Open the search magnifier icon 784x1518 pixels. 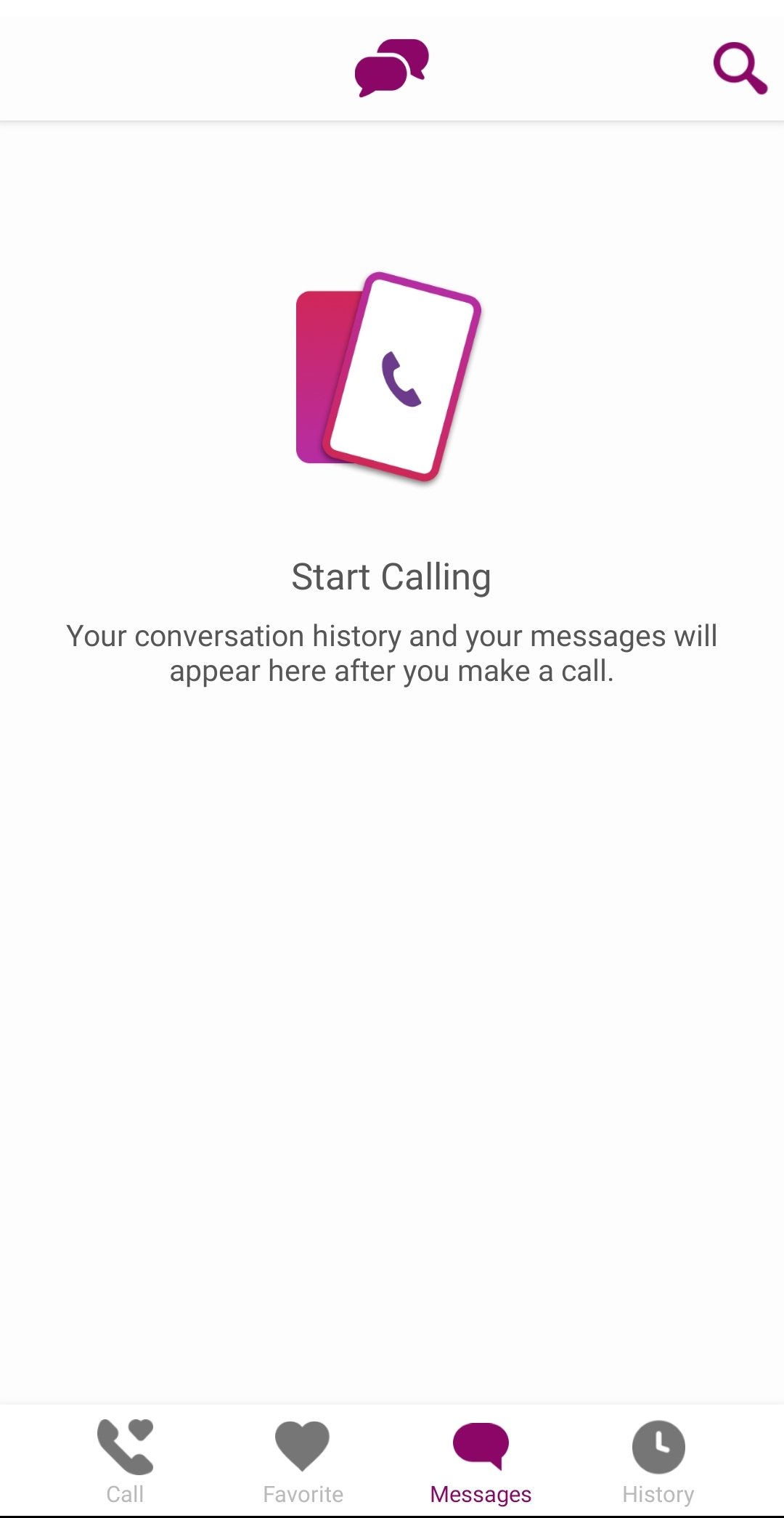[739, 68]
